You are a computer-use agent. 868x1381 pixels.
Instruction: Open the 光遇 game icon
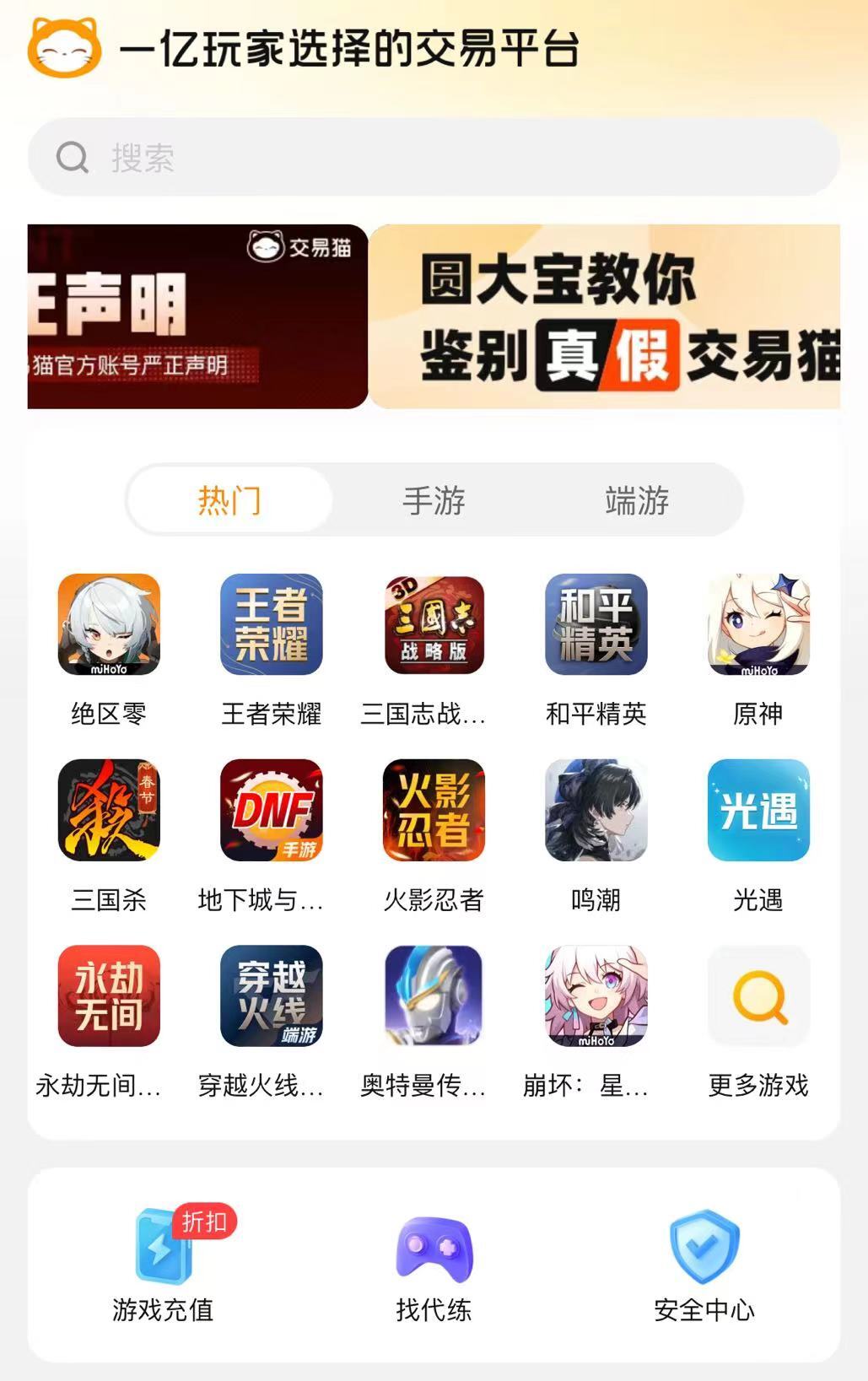click(x=758, y=811)
